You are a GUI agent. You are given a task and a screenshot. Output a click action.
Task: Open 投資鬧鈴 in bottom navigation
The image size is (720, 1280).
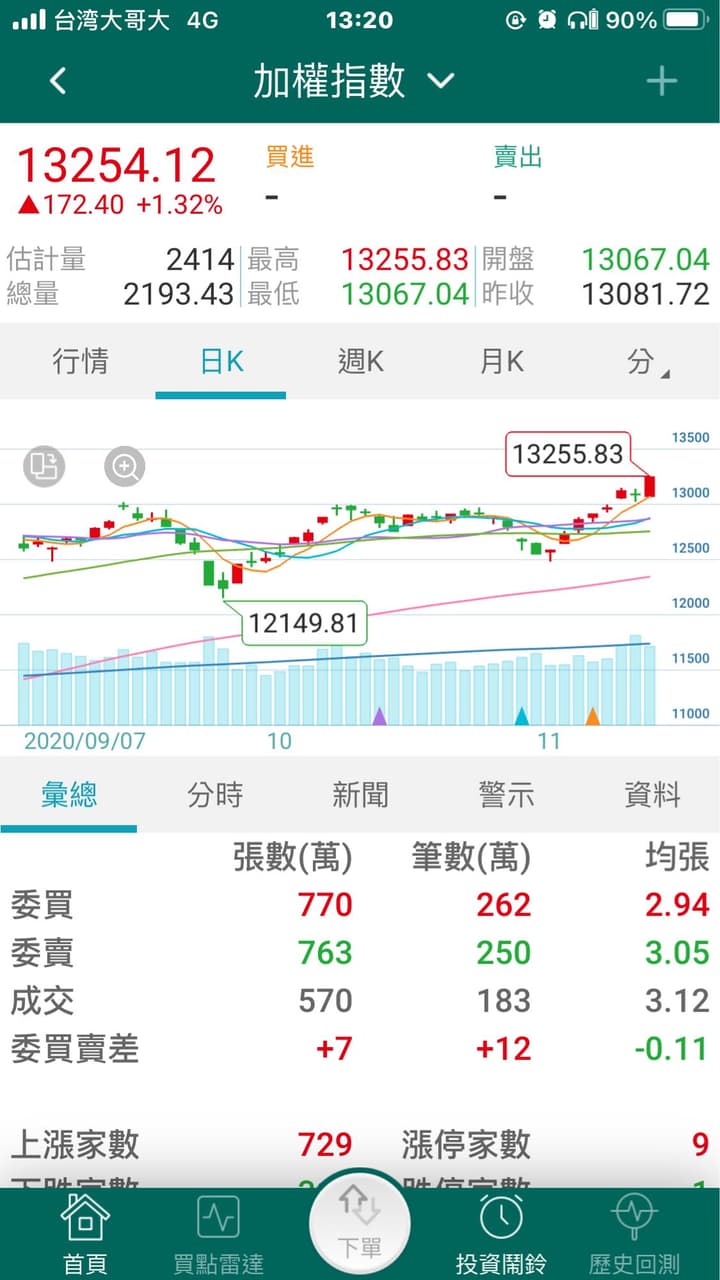click(501, 1234)
